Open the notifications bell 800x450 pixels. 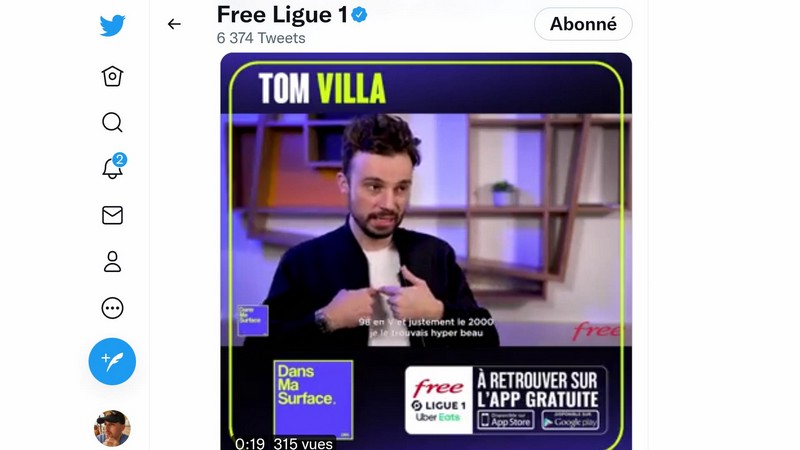tap(112, 168)
